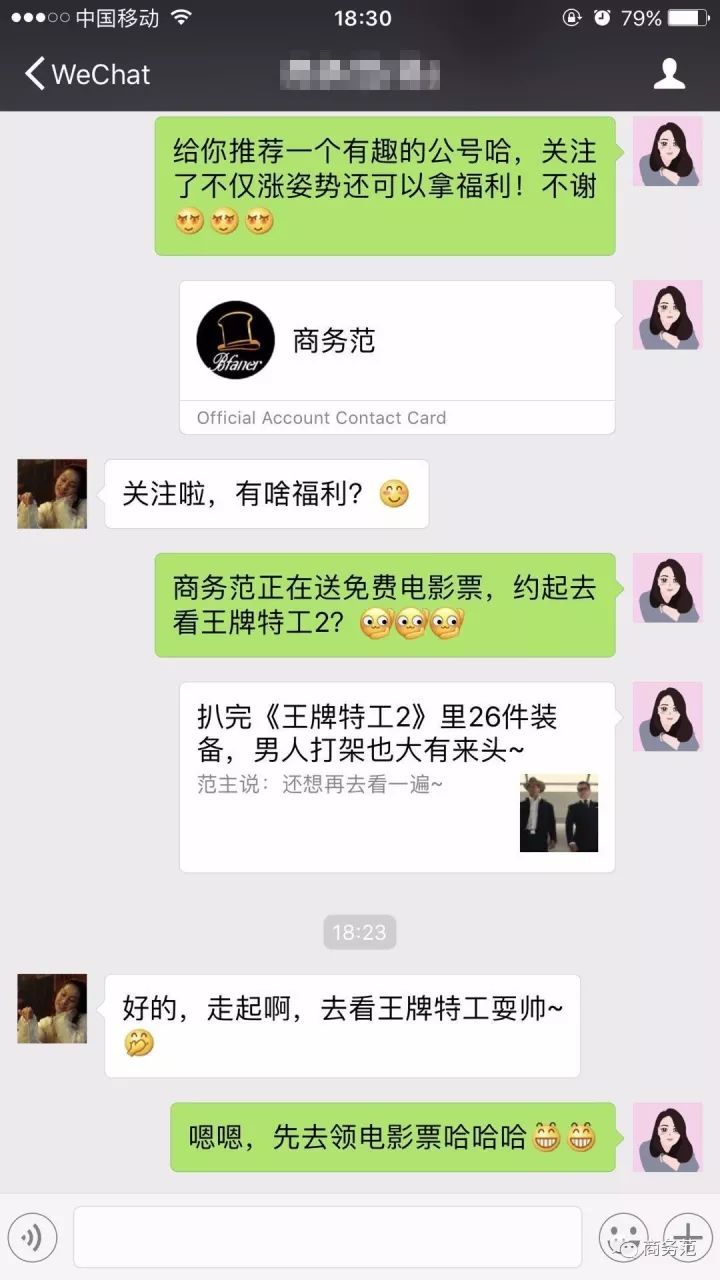Open the emoji sticker panel
The width and height of the screenshot is (720, 1280).
(623, 1238)
